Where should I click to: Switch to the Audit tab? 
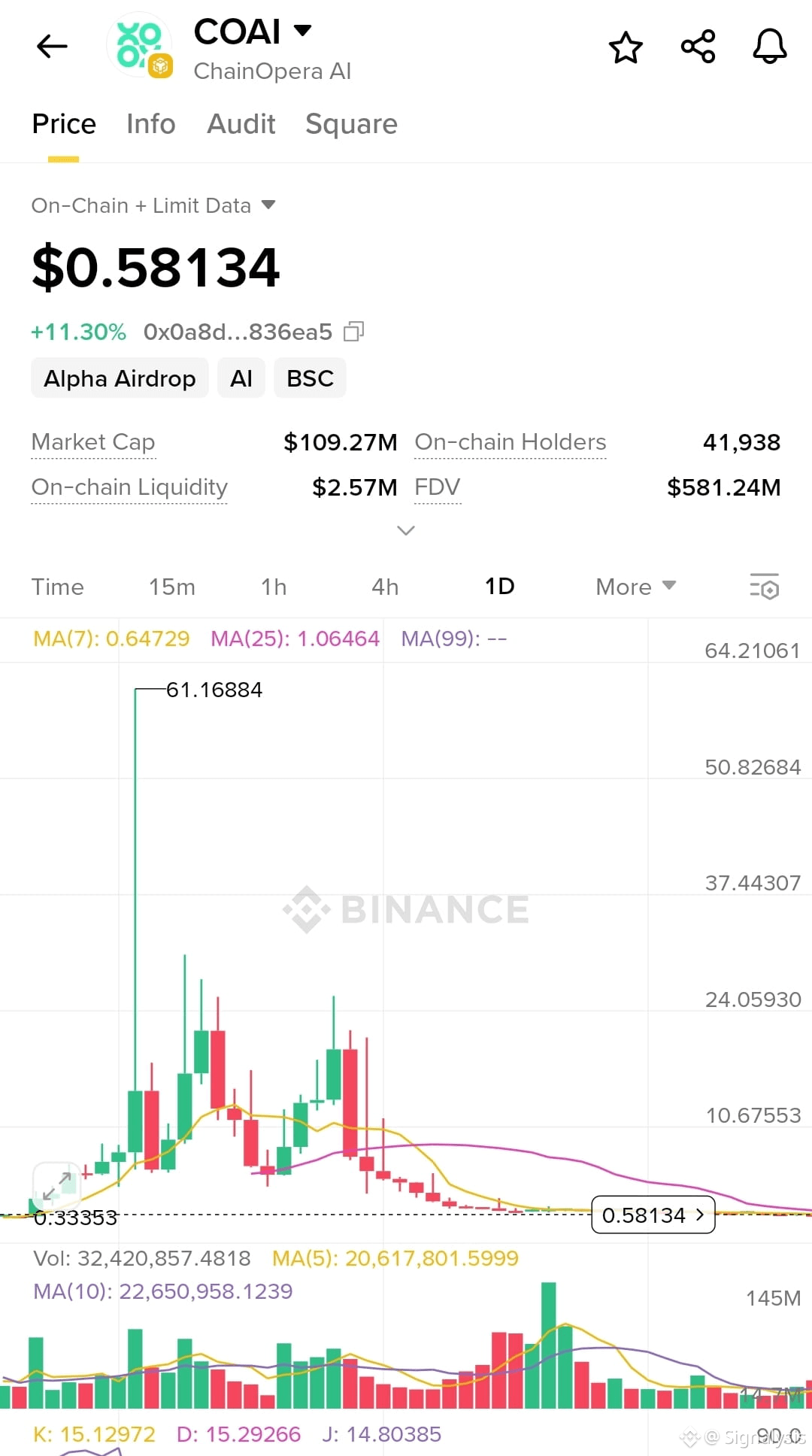(241, 124)
